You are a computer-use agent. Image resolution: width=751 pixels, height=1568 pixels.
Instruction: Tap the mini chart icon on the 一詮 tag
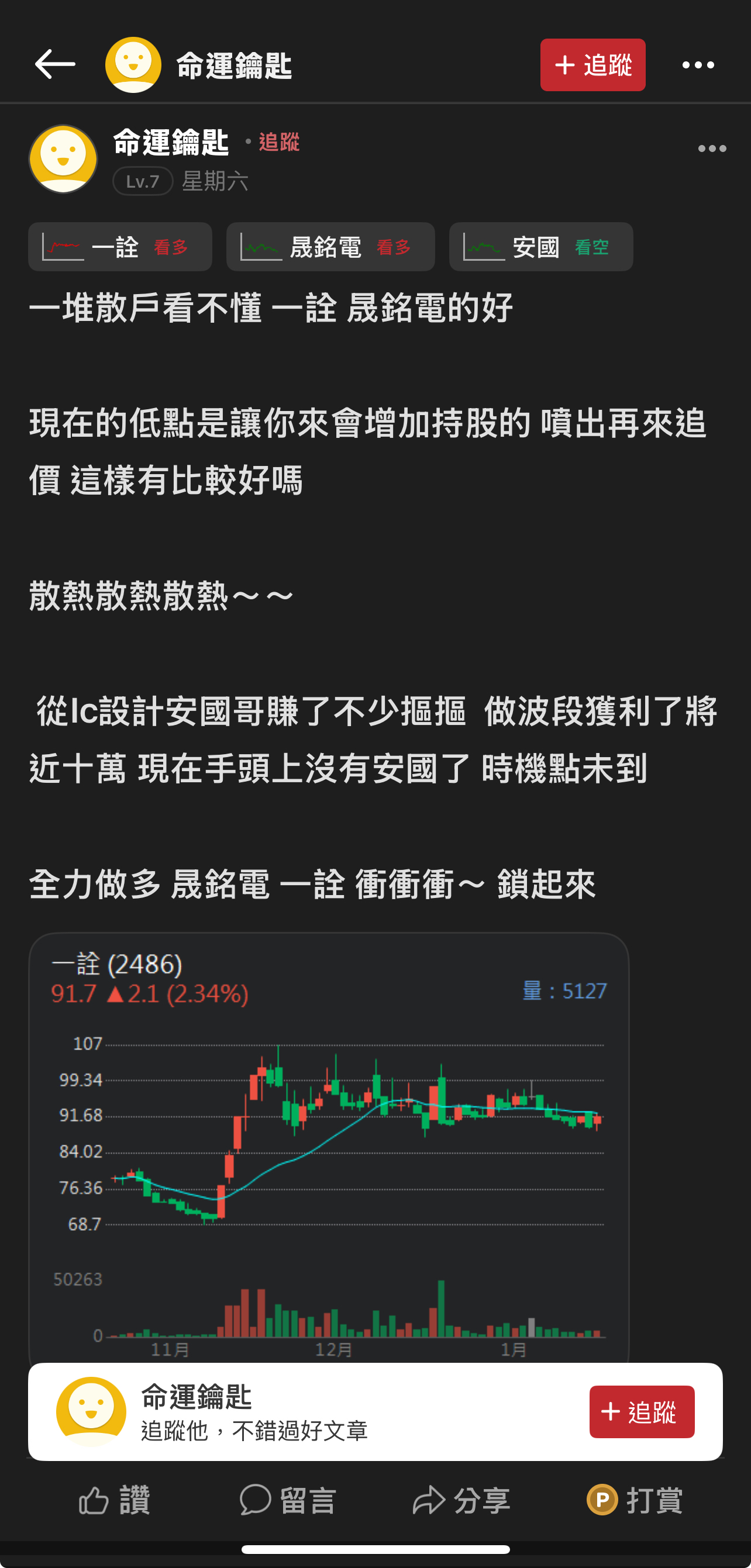coord(63,246)
